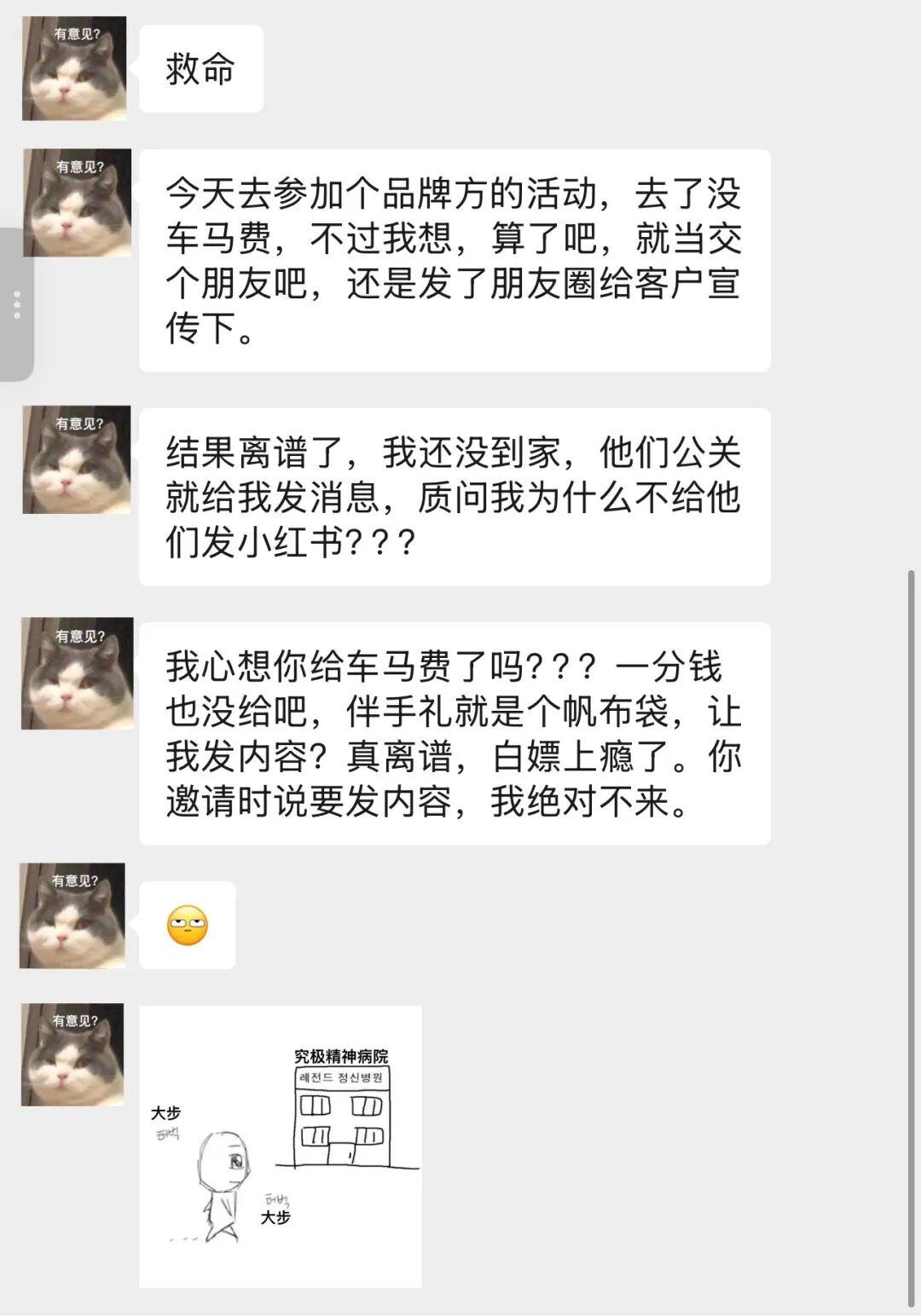Tap the three-dot side handle
Image resolution: width=921 pixels, height=1316 pixels.
(x=16, y=304)
